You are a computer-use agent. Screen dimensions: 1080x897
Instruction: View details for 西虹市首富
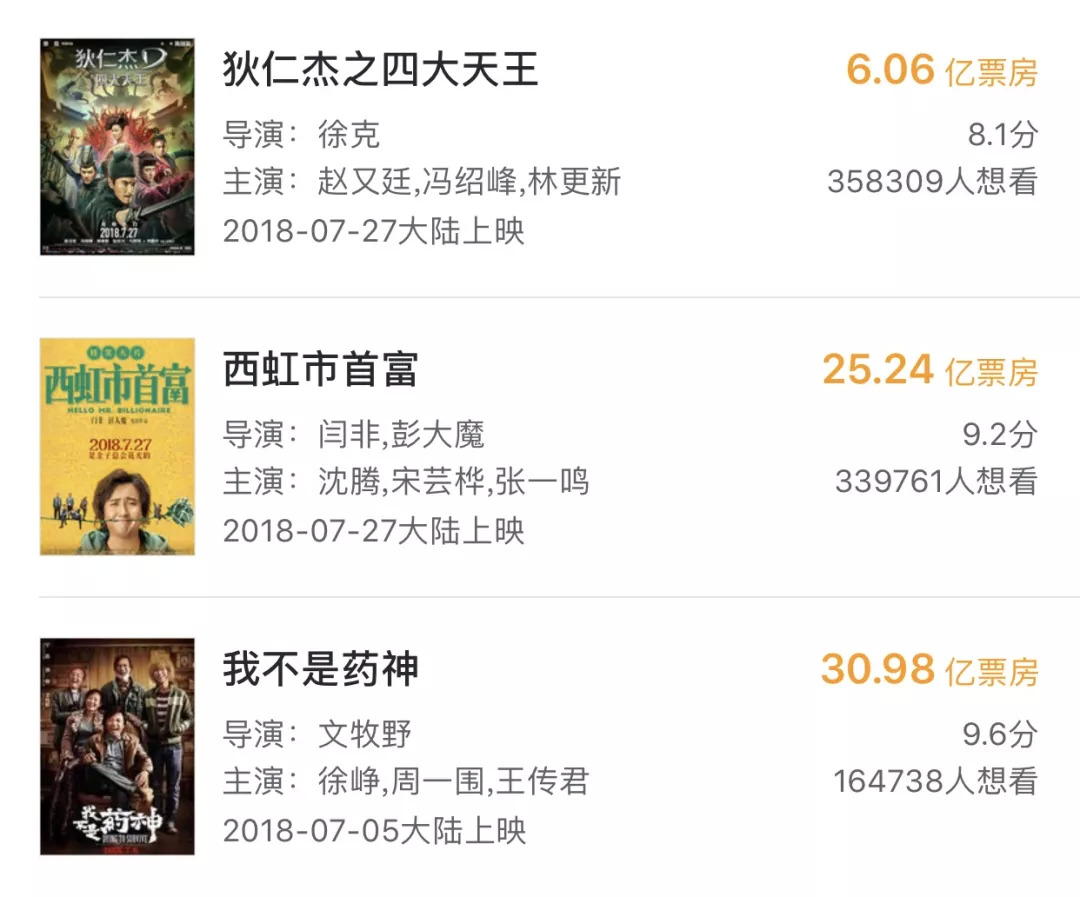click(320, 370)
